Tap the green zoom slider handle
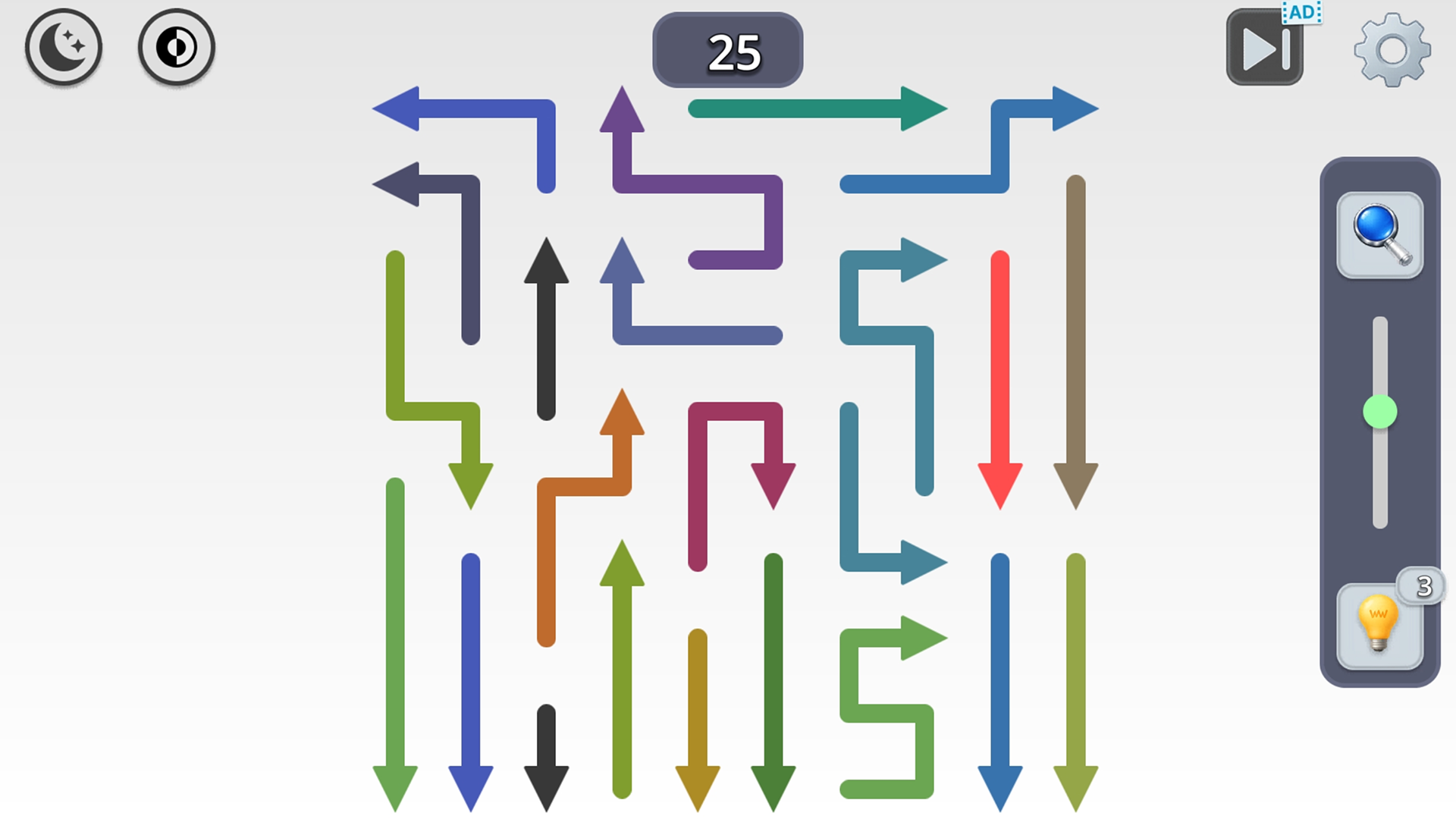The height and width of the screenshot is (819, 1456). (x=1379, y=412)
